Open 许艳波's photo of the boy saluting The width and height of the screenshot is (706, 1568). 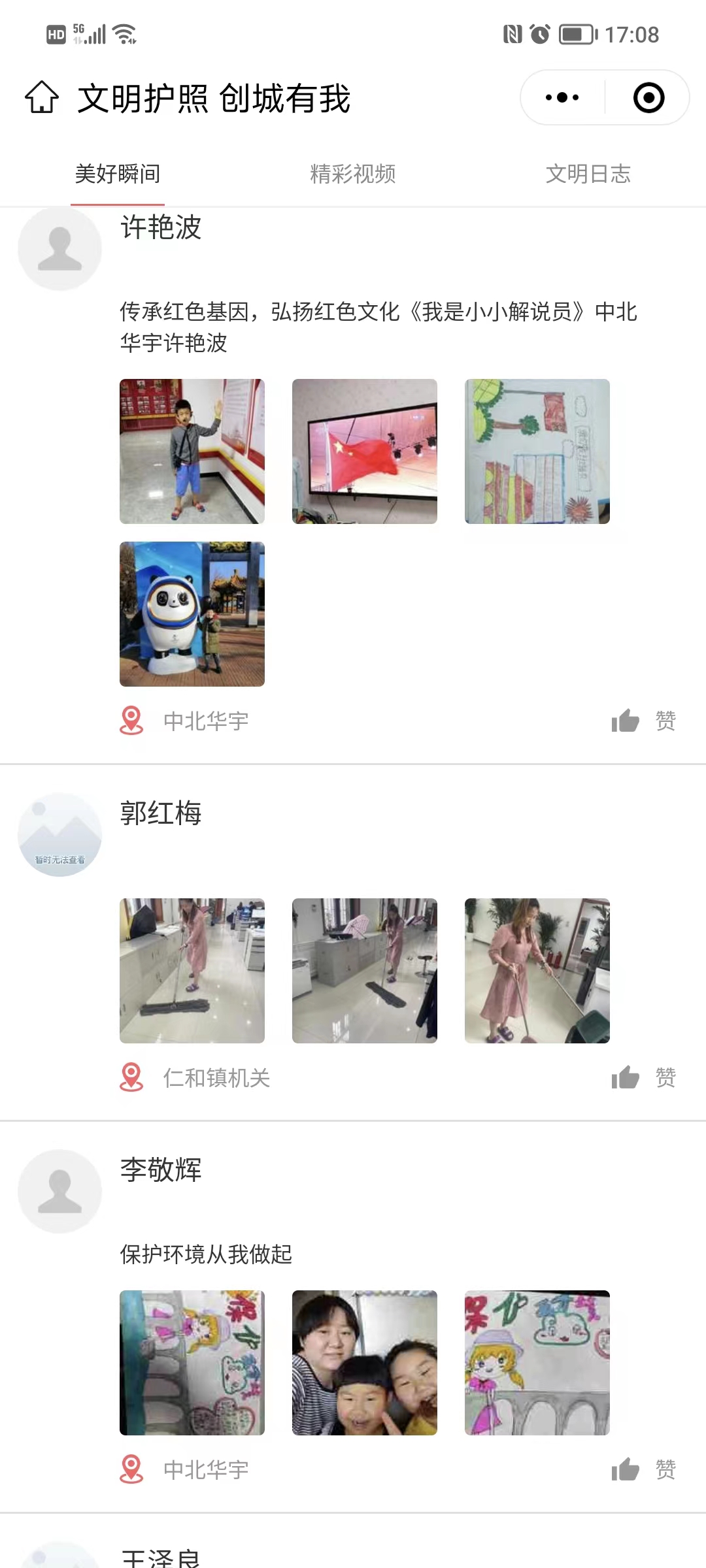(192, 451)
